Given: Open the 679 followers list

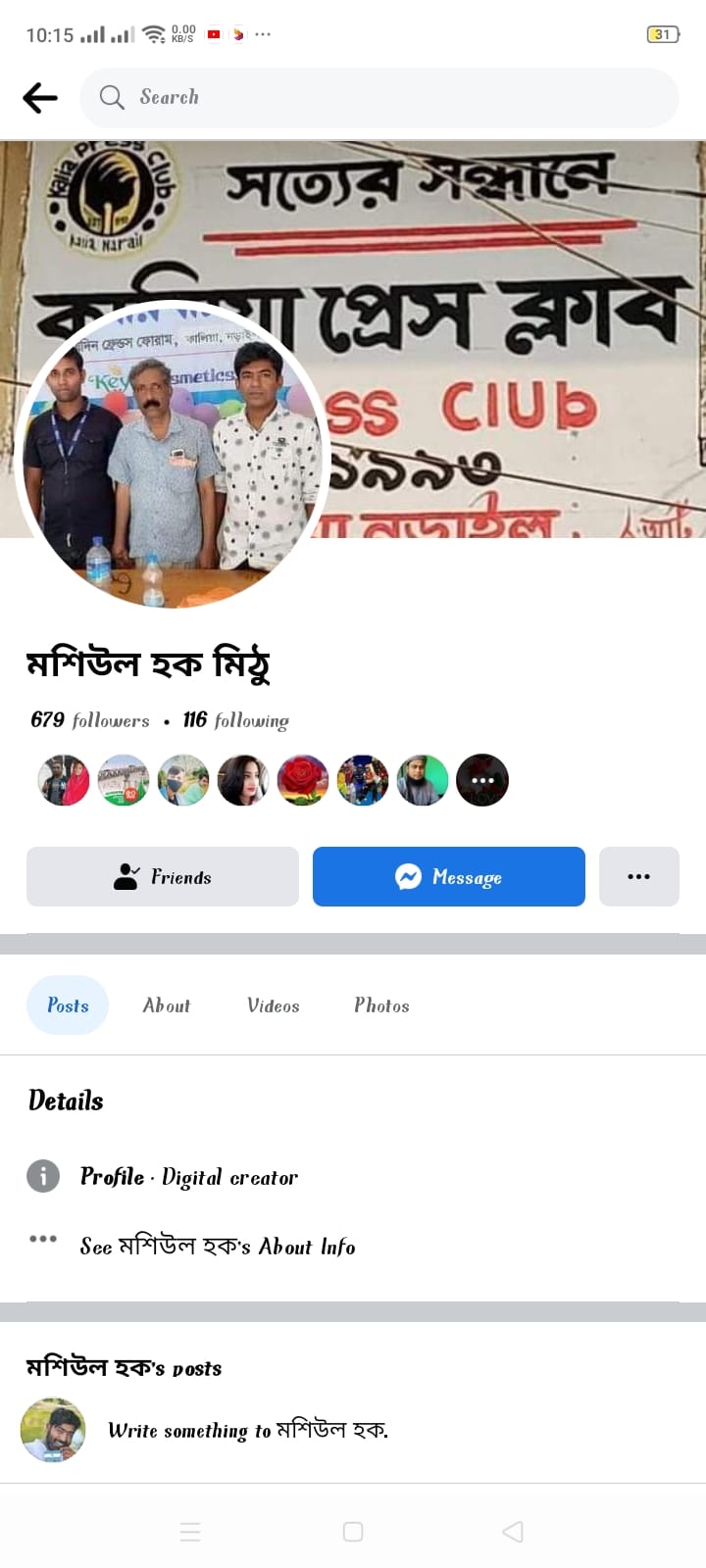Looking at the screenshot, I should pos(90,720).
